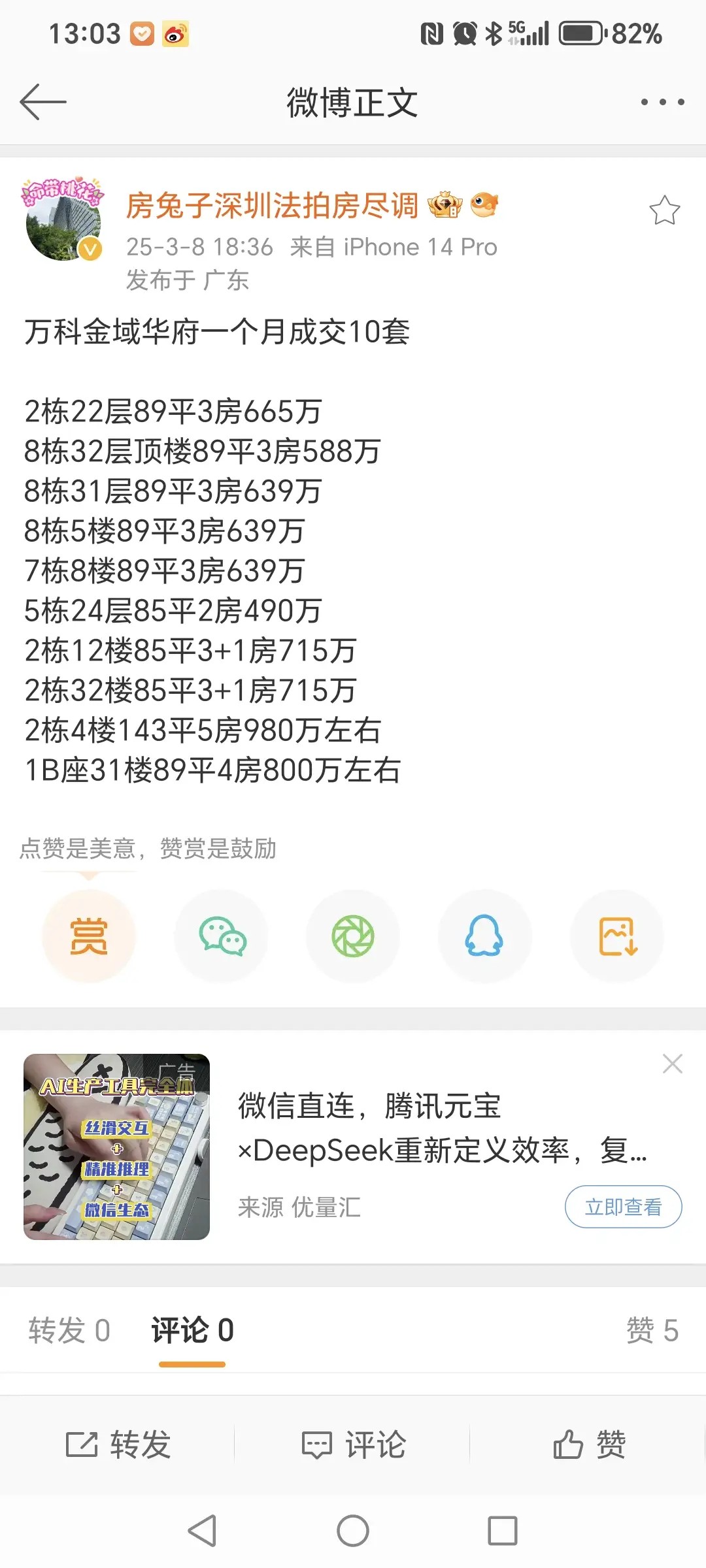Viewport: 706px width, 1568px height.
Task: Share the post to WeChat Moments
Action: [x=353, y=936]
